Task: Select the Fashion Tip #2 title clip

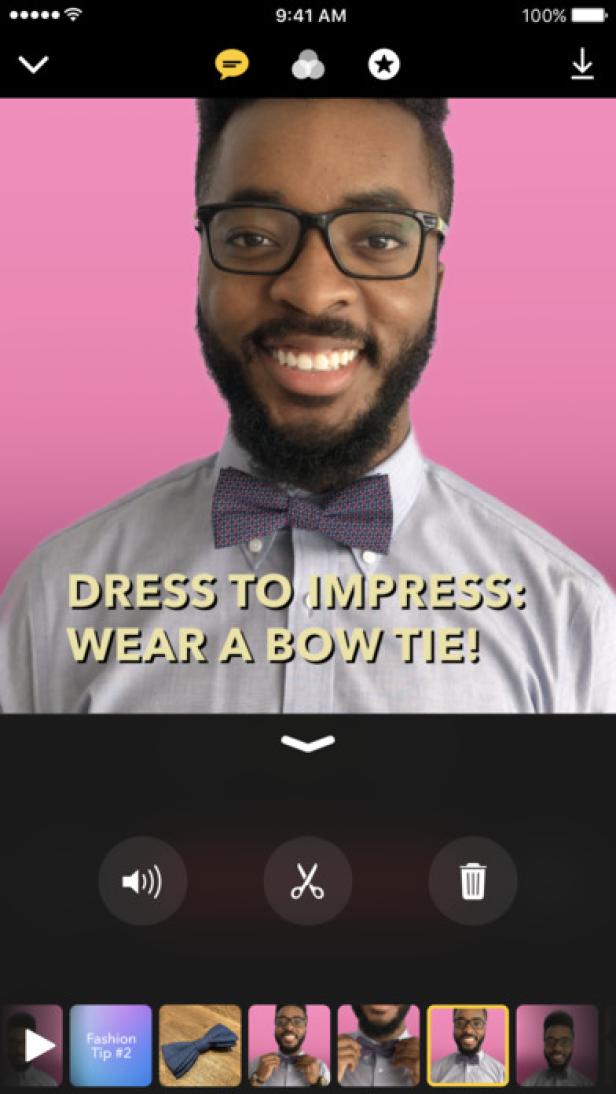Action: click(111, 1045)
